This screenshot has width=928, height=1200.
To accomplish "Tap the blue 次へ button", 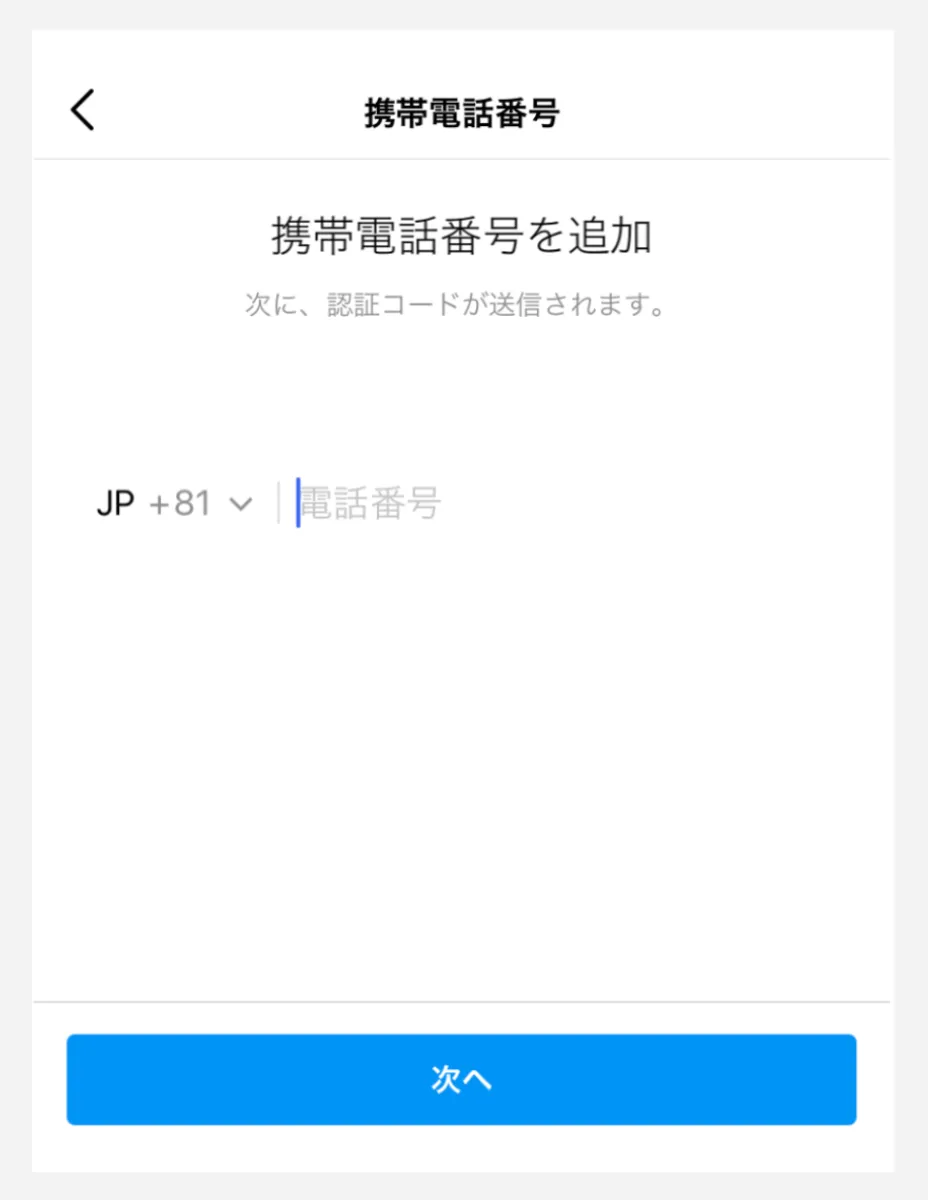I will coord(461,1080).
